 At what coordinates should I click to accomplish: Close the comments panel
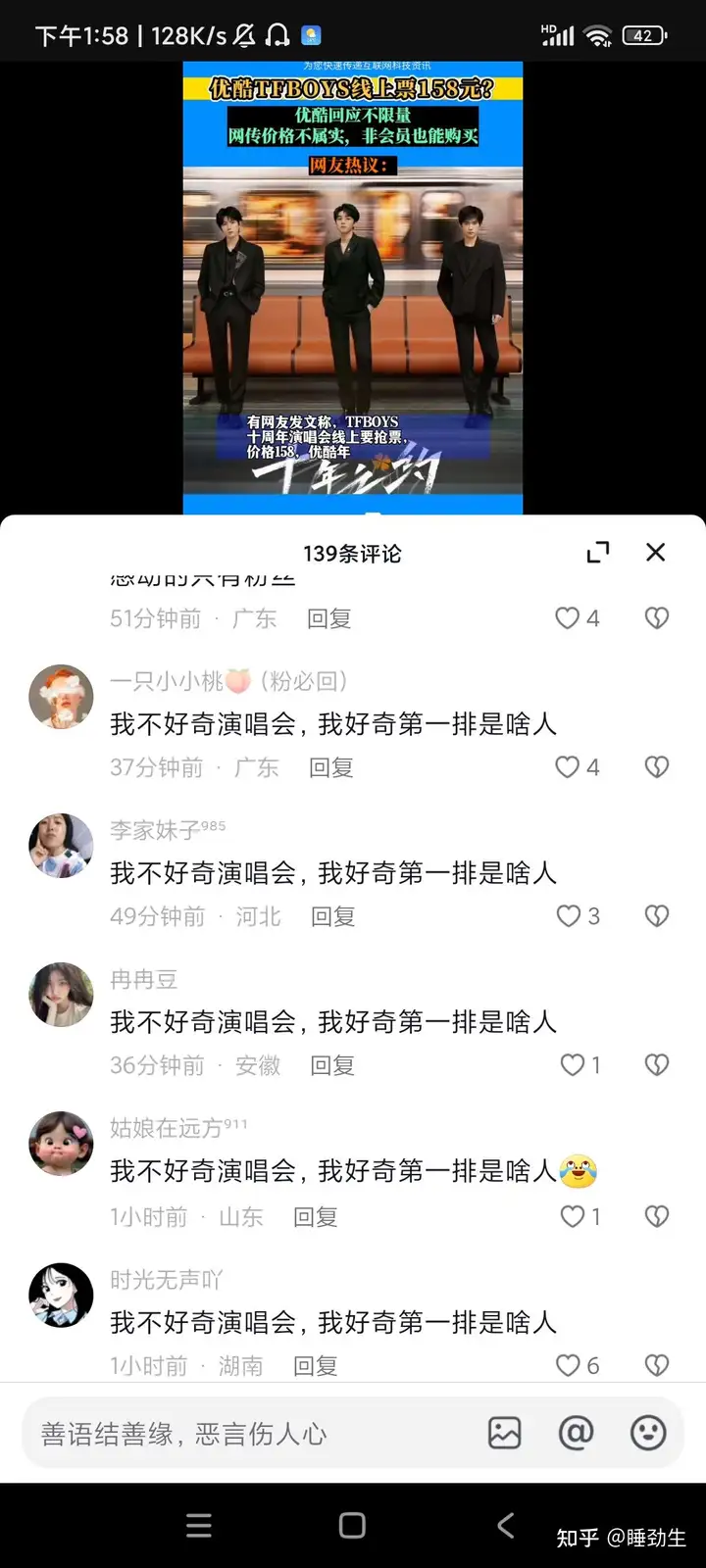(656, 553)
